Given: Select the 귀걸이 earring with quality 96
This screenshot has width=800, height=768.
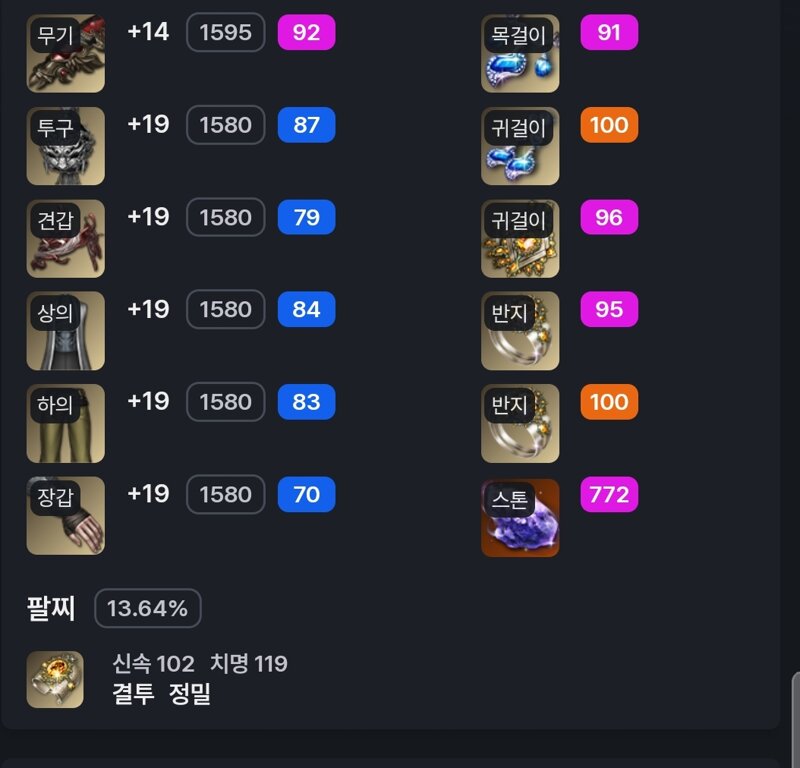Looking at the screenshot, I should point(520,238).
